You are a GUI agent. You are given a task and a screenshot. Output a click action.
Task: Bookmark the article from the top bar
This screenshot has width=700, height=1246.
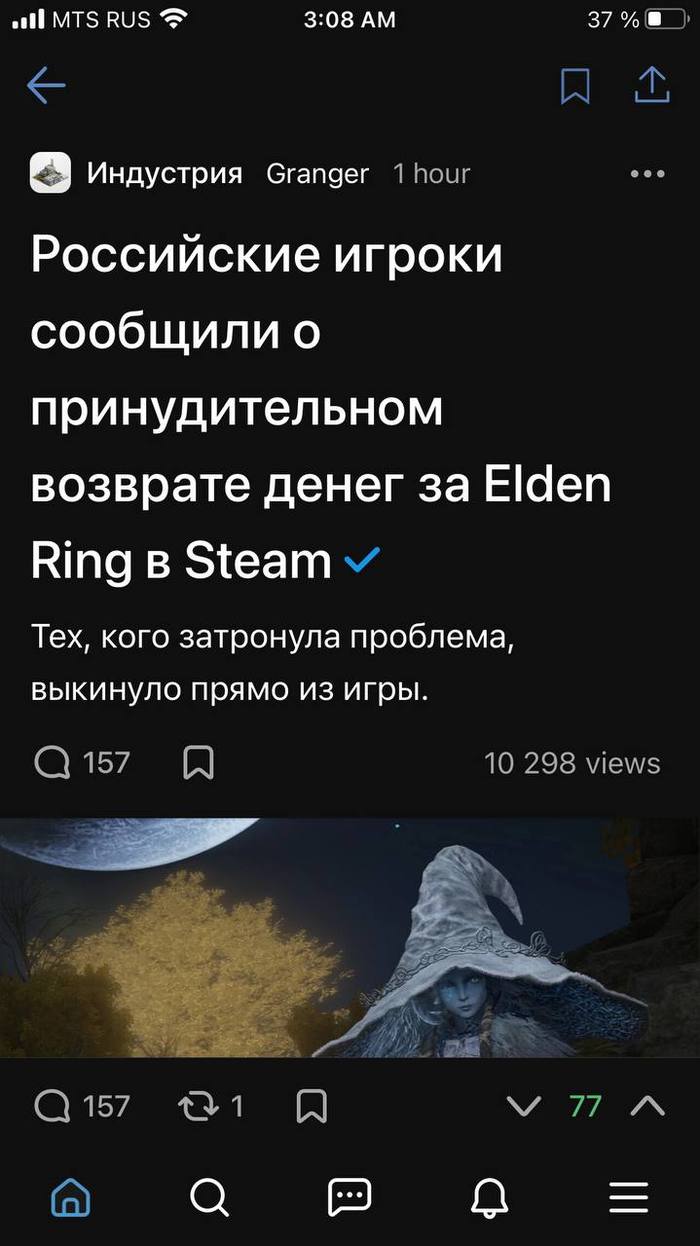[574, 87]
